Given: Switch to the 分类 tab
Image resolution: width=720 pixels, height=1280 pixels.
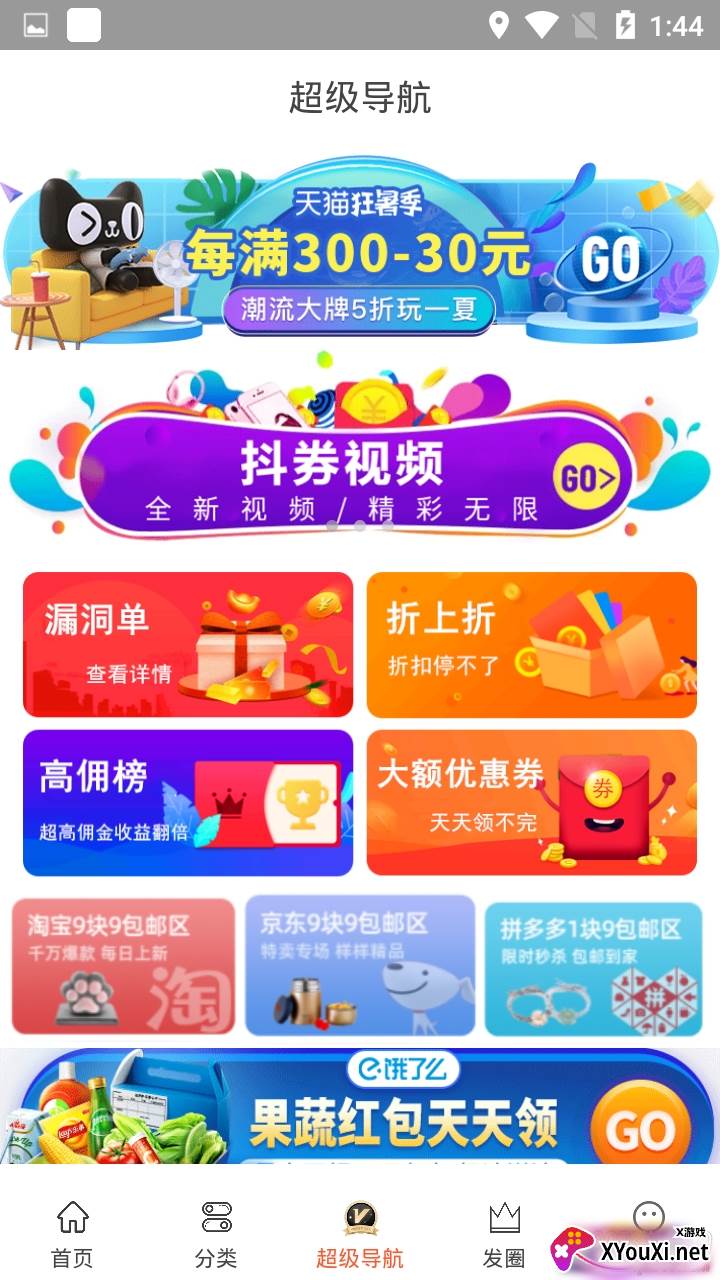Looking at the screenshot, I should coord(216,1235).
